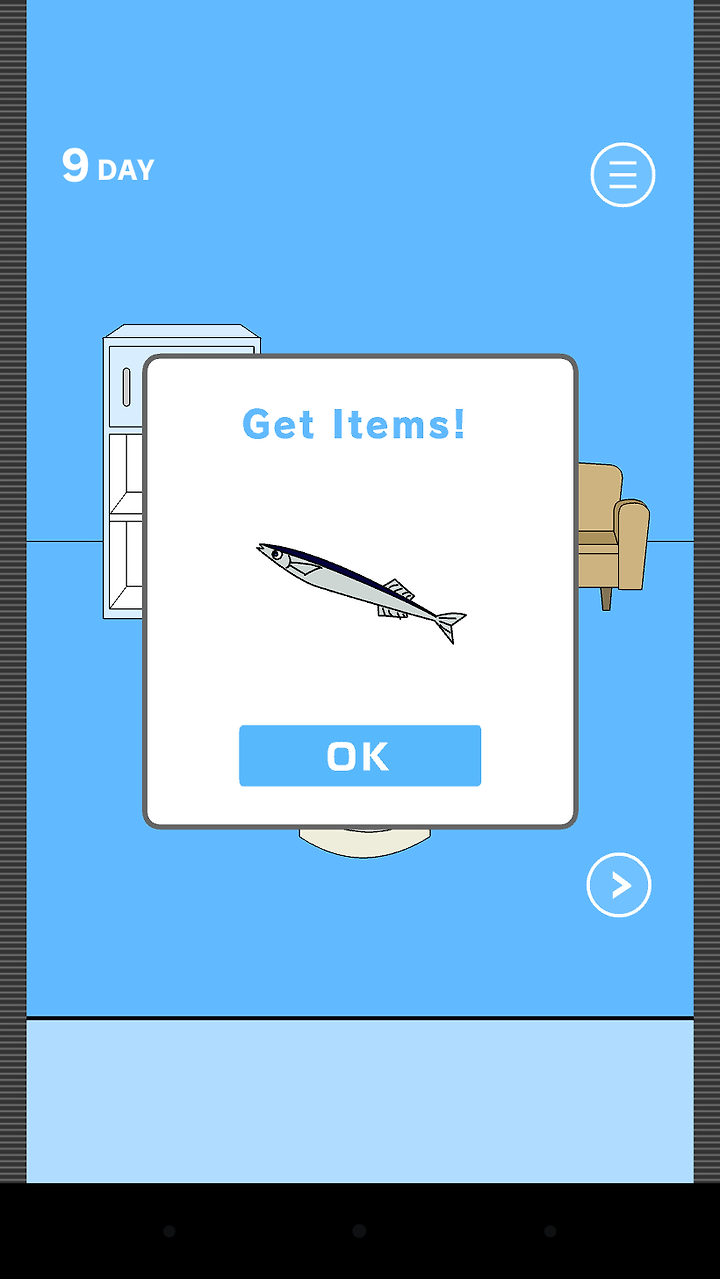Go to the next room with the arrow
The image size is (720, 1279).
point(619,885)
